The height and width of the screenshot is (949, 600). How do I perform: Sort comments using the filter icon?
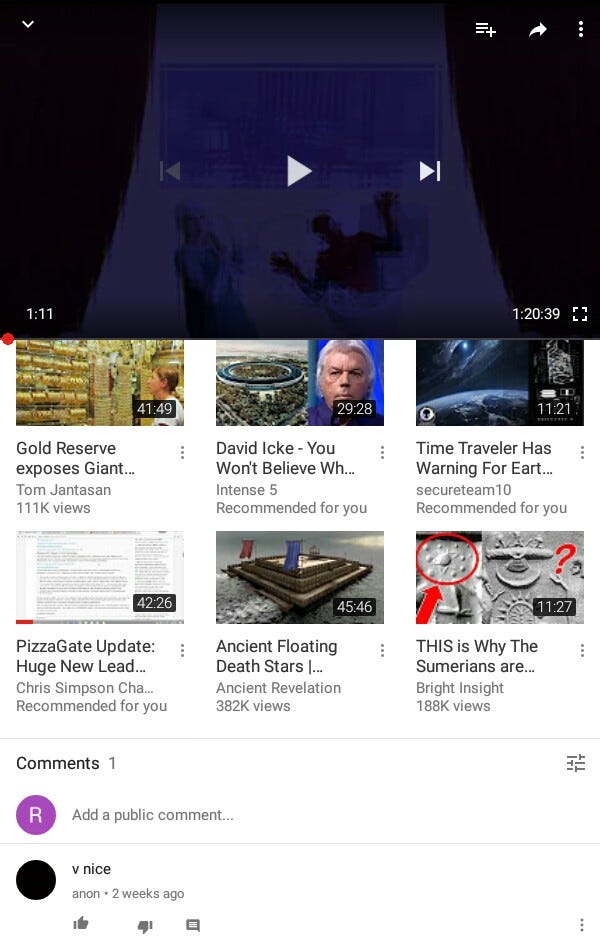(575, 764)
